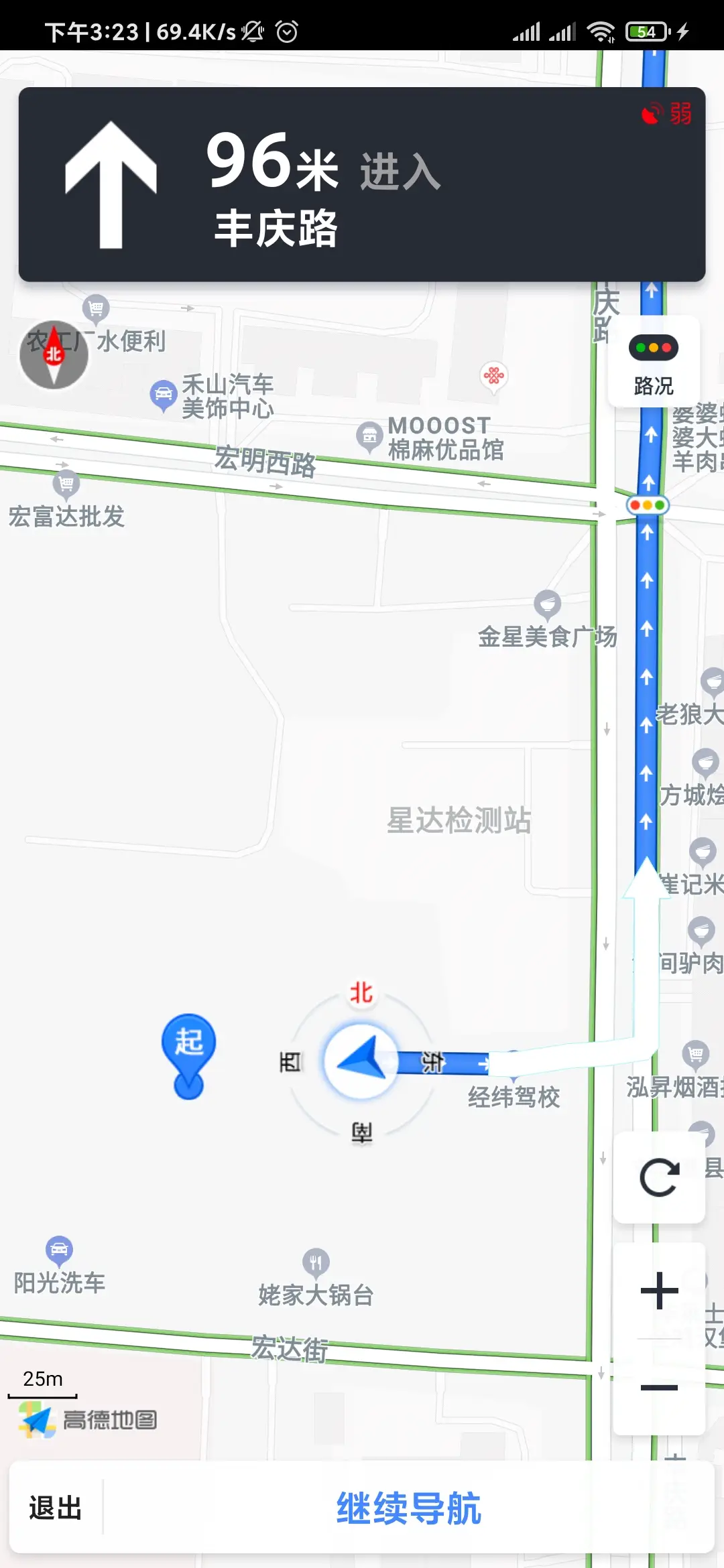Toggle 路况 traffic layer

coord(654,363)
